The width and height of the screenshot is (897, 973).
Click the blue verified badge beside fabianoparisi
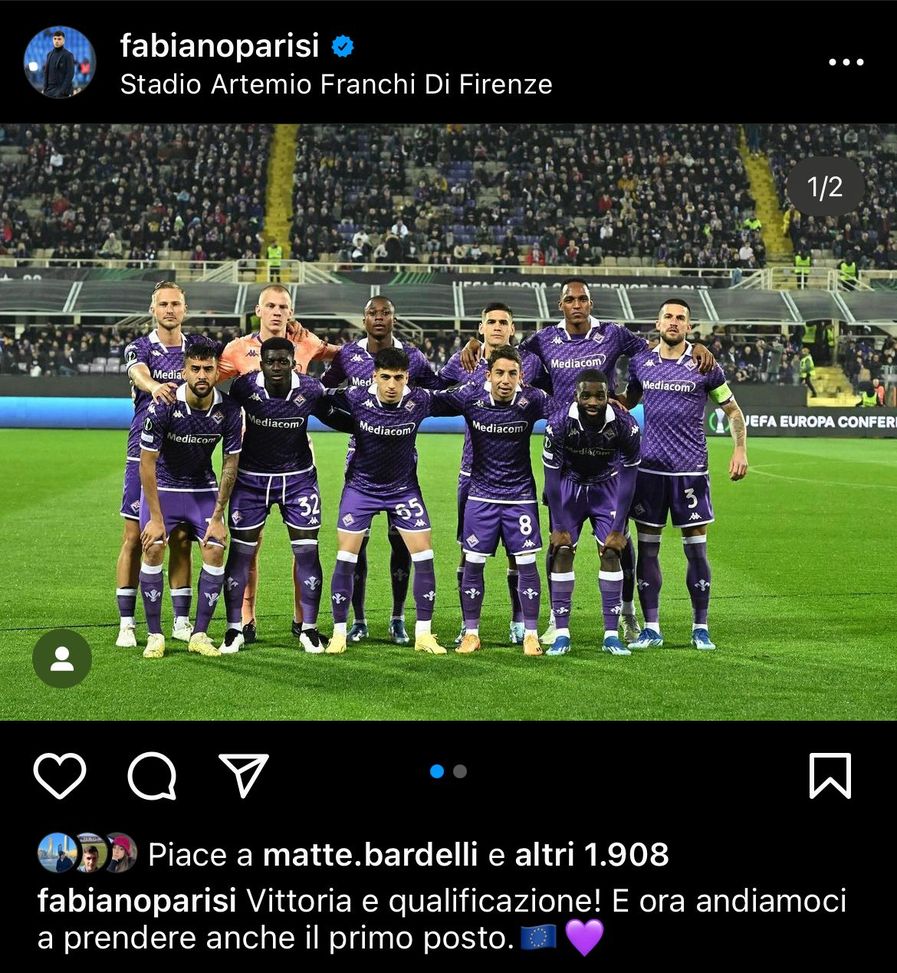[342, 44]
